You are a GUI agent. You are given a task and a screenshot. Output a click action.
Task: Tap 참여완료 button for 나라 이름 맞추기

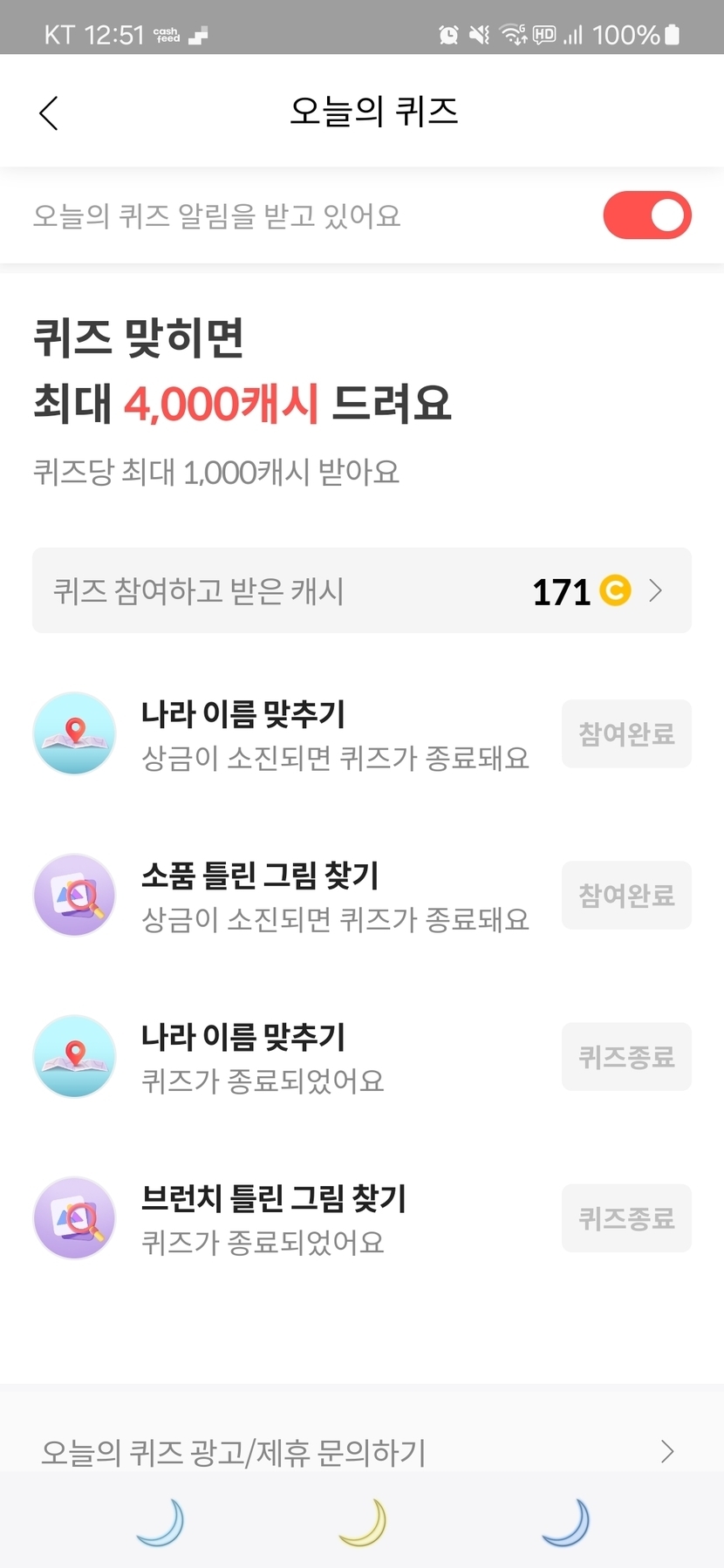[625, 734]
